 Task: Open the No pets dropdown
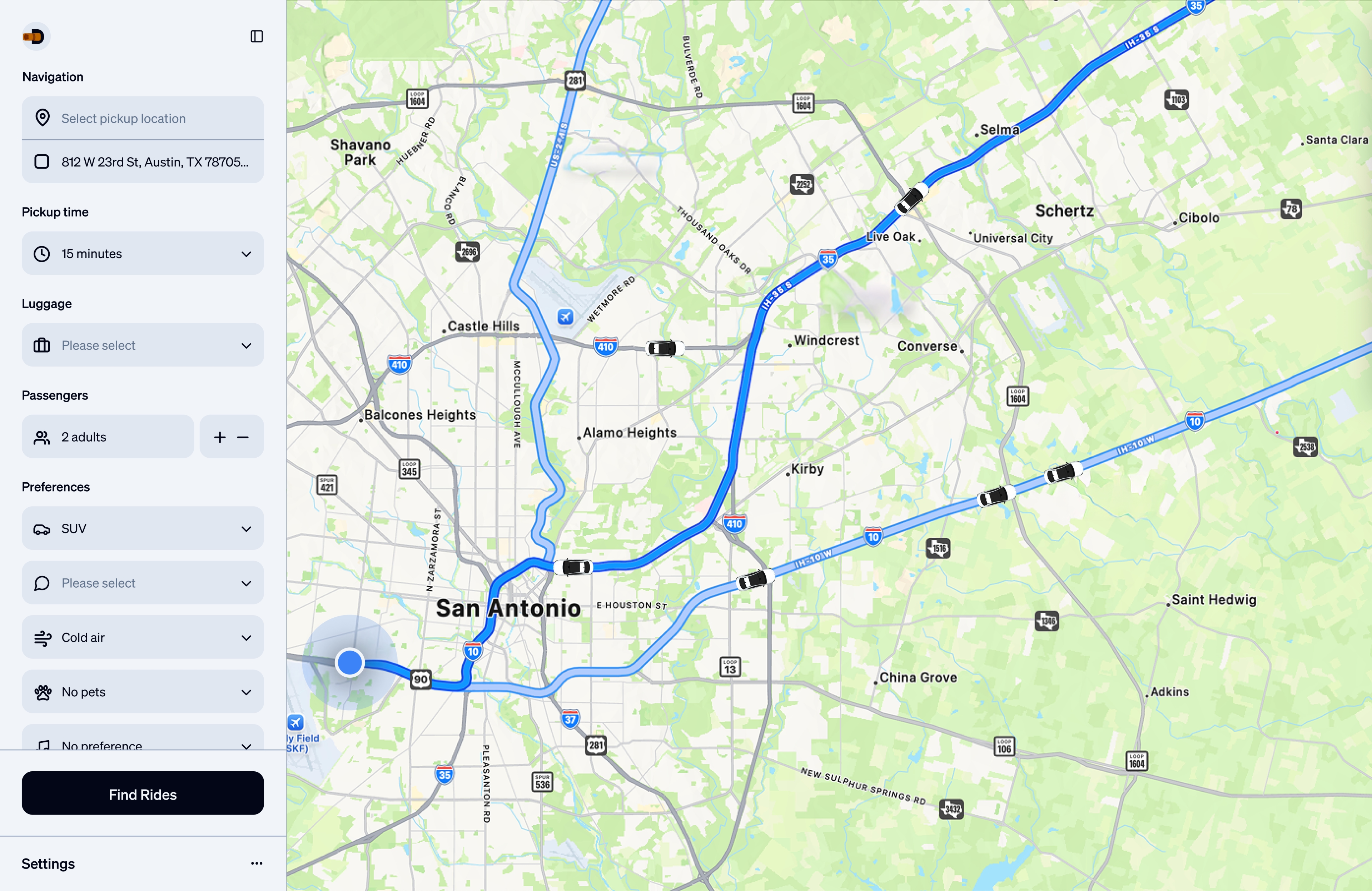tap(143, 692)
